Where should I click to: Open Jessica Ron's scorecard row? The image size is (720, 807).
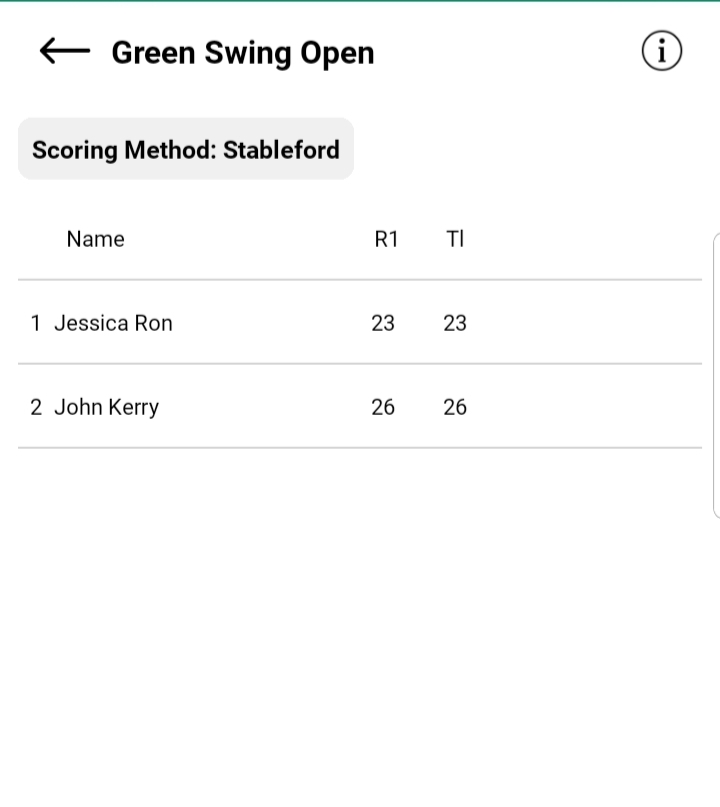point(113,323)
